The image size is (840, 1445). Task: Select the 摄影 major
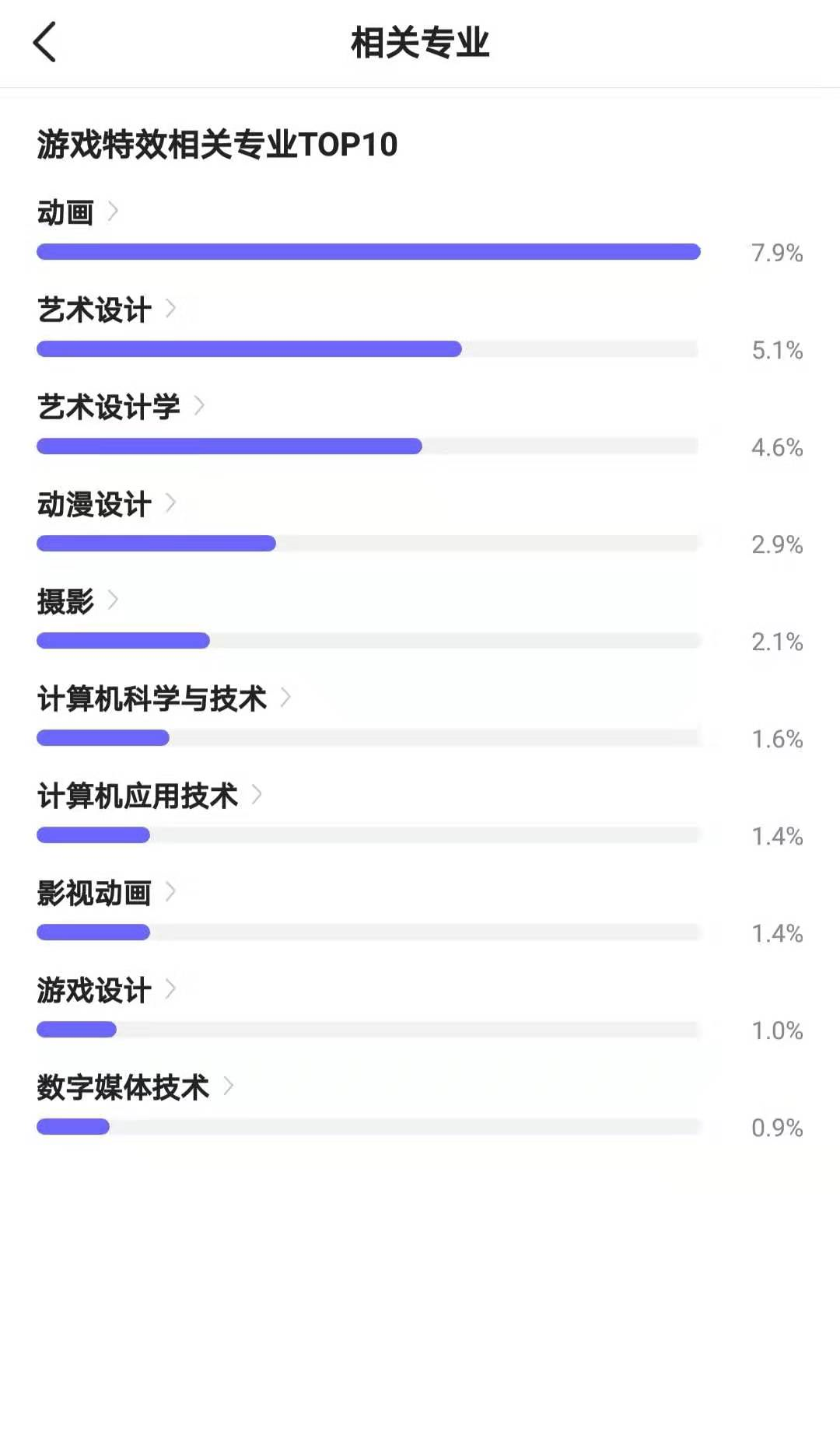(78, 600)
